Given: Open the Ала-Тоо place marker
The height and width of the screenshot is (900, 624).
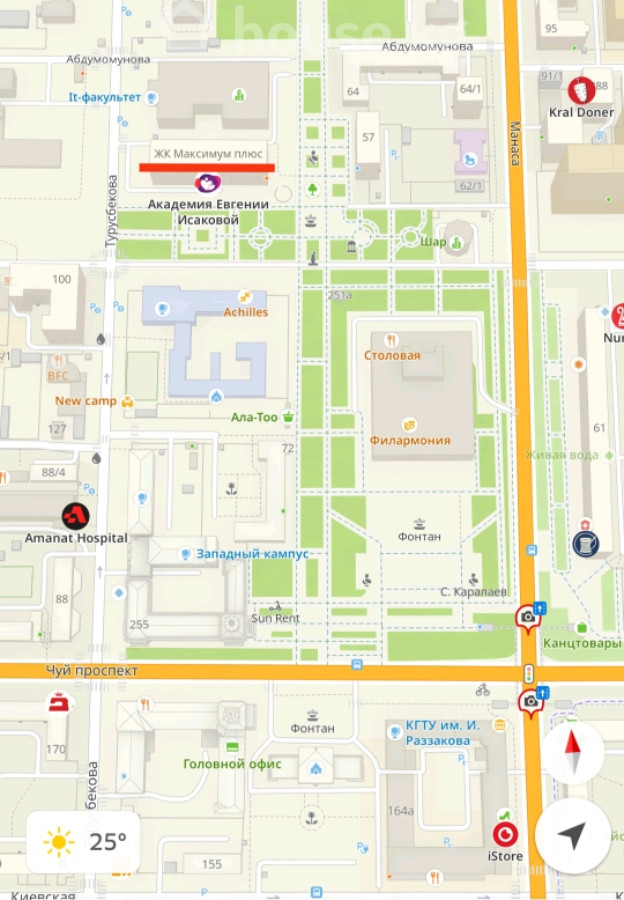Looking at the screenshot, I should 289,417.
